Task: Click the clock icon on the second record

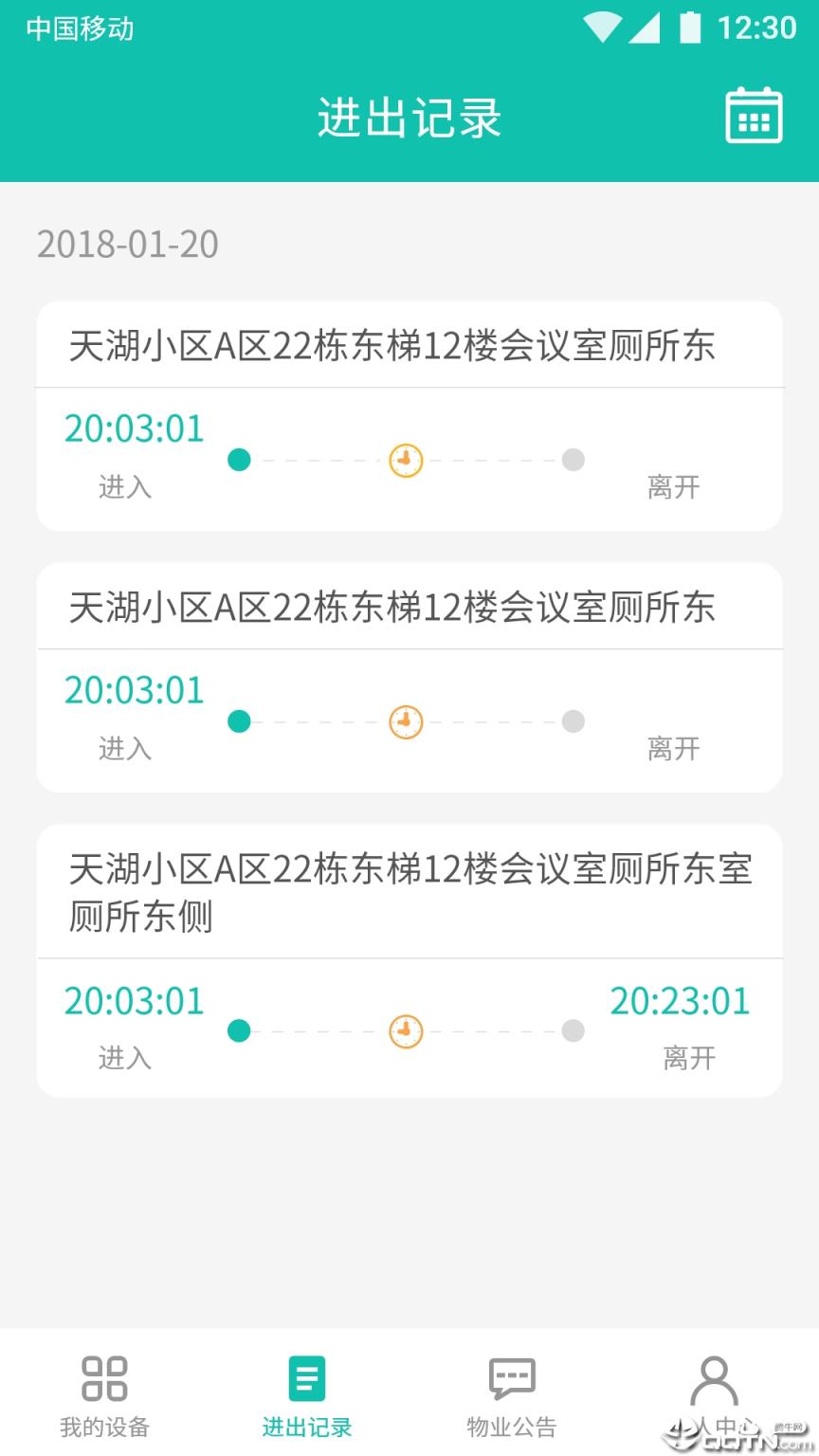Action: tap(405, 720)
